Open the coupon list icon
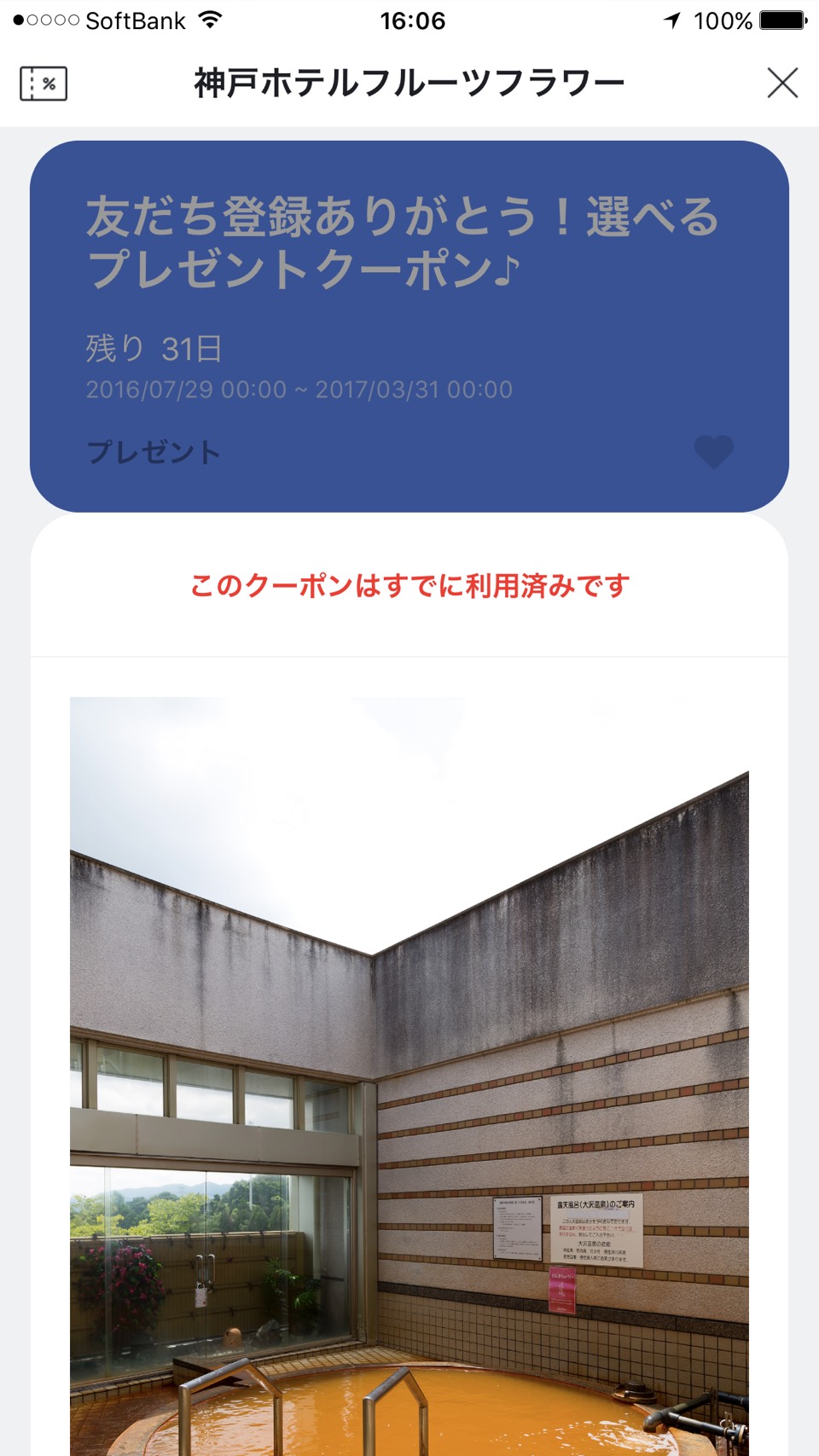The image size is (819, 1456). [44, 84]
